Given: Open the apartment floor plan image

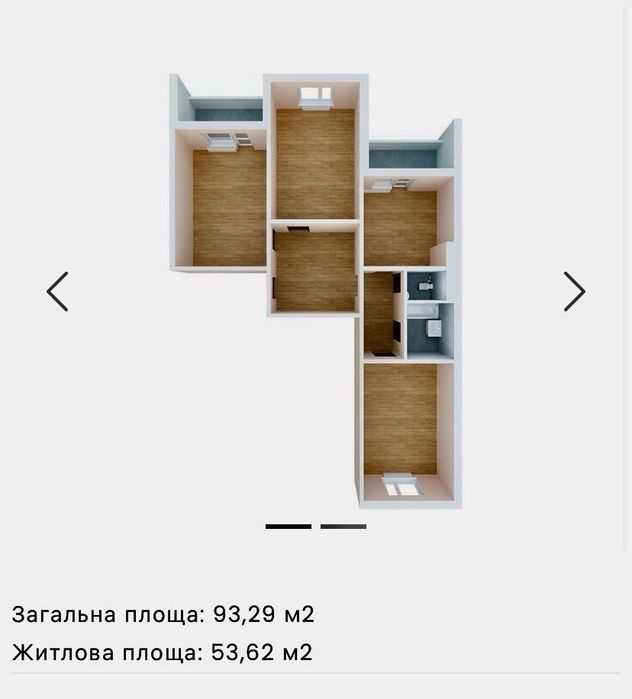Looking at the screenshot, I should [x=316, y=291].
